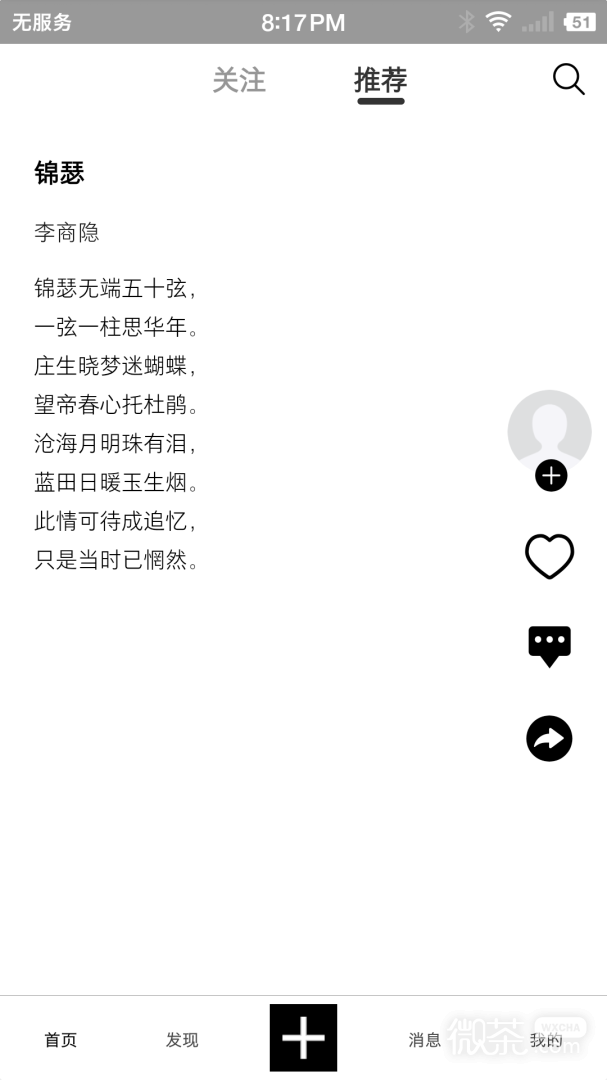
Task: Open the author's avatar profile
Action: click(x=549, y=428)
